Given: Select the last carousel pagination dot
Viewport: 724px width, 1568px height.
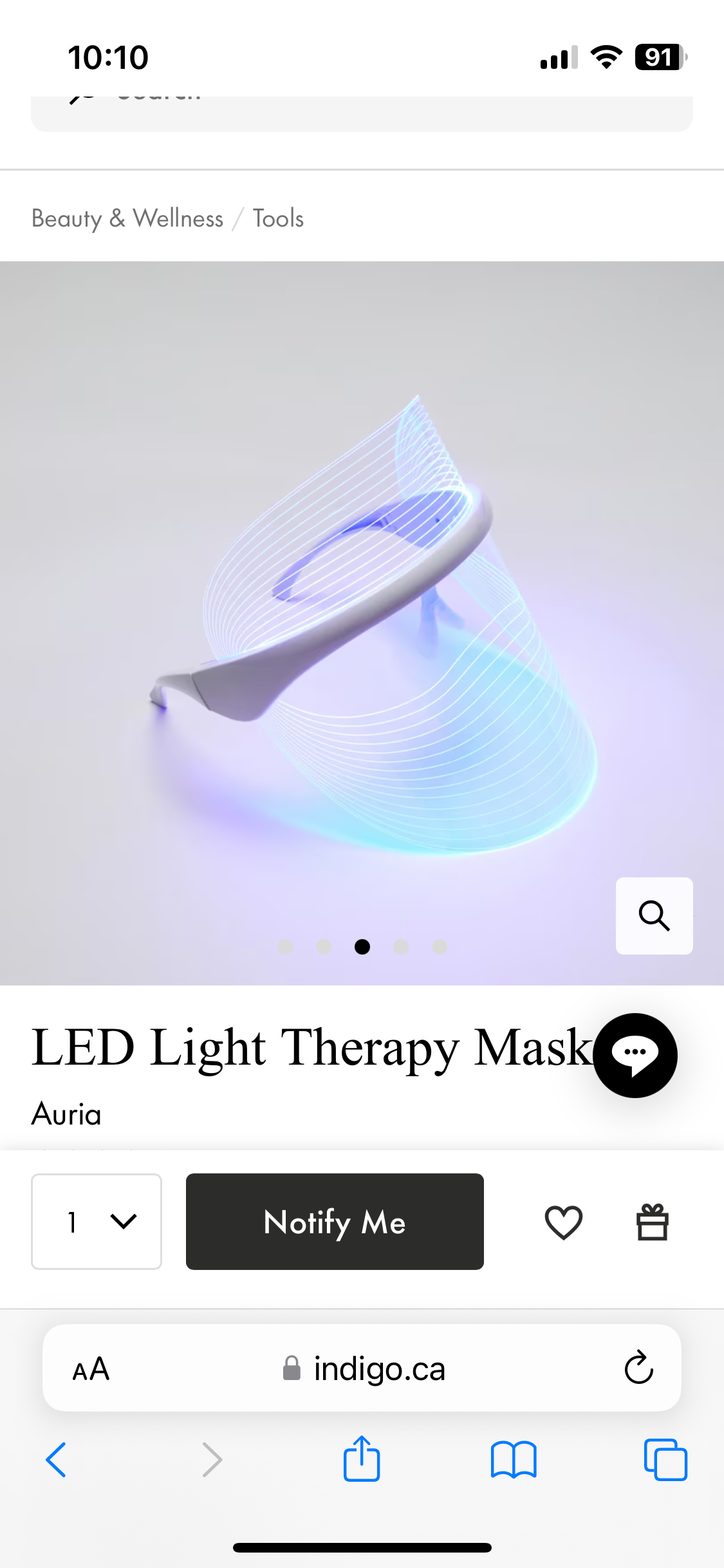Looking at the screenshot, I should [440, 946].
